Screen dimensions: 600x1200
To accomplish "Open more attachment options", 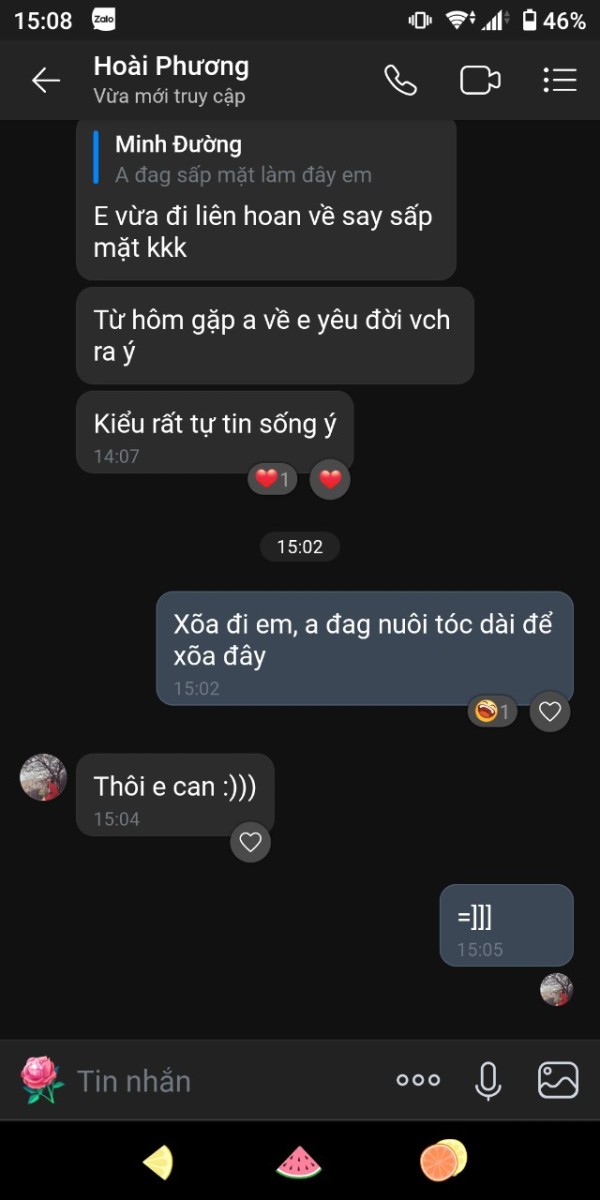I will (418, 1080).
